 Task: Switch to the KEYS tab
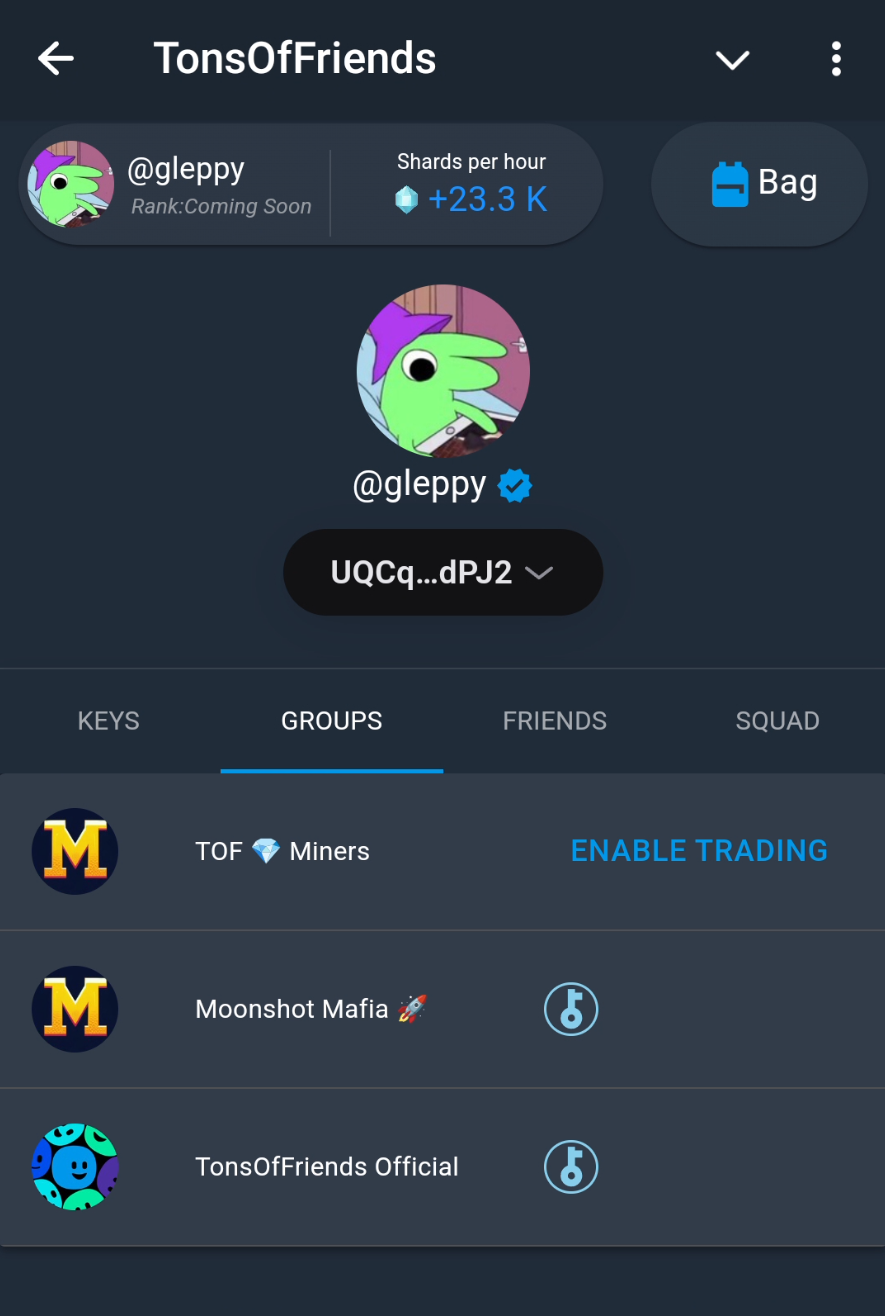click(109, 721)
